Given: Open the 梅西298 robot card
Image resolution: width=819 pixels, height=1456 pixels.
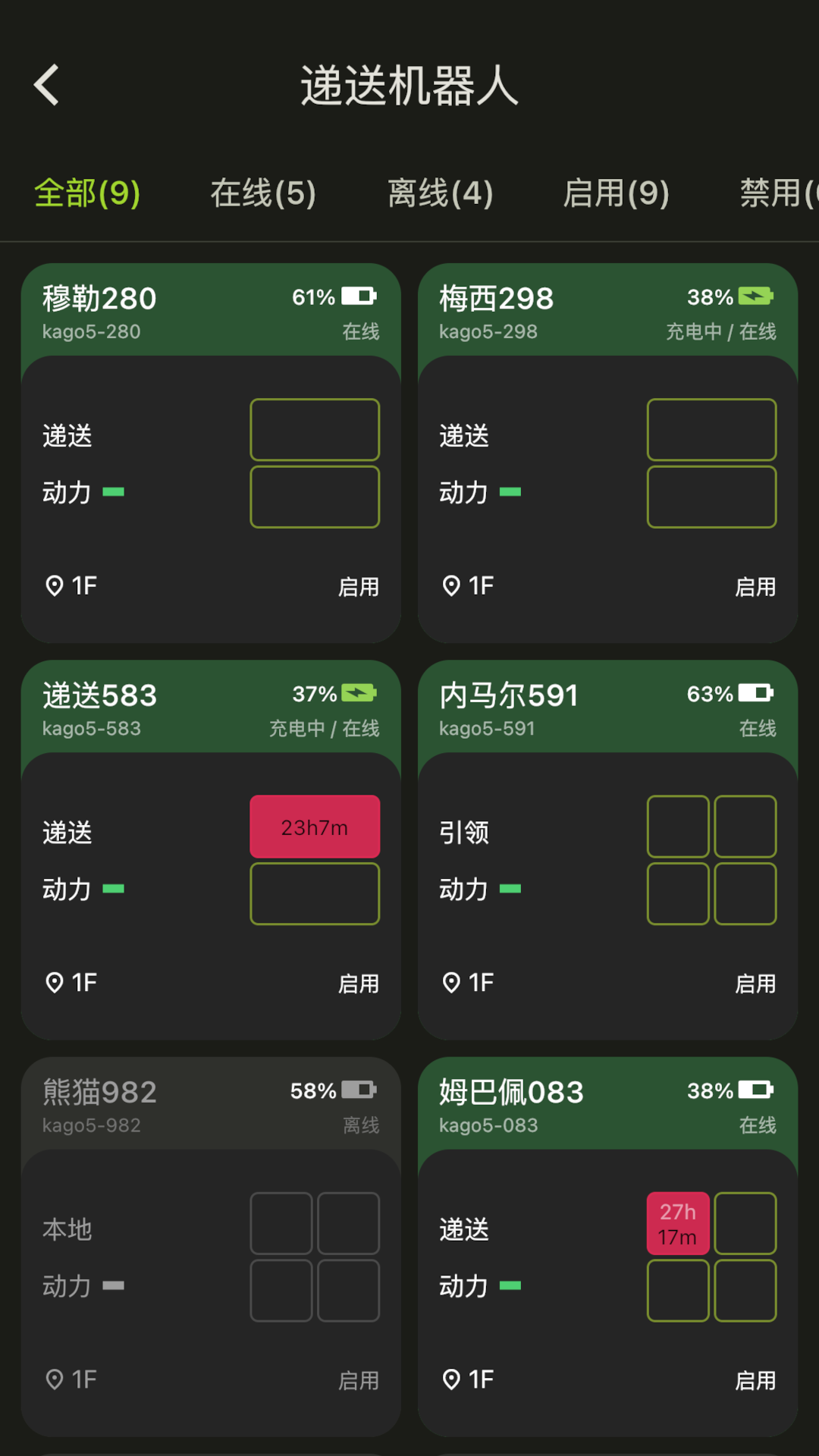Looking at the screenshot, I should [x=607, y=453].
